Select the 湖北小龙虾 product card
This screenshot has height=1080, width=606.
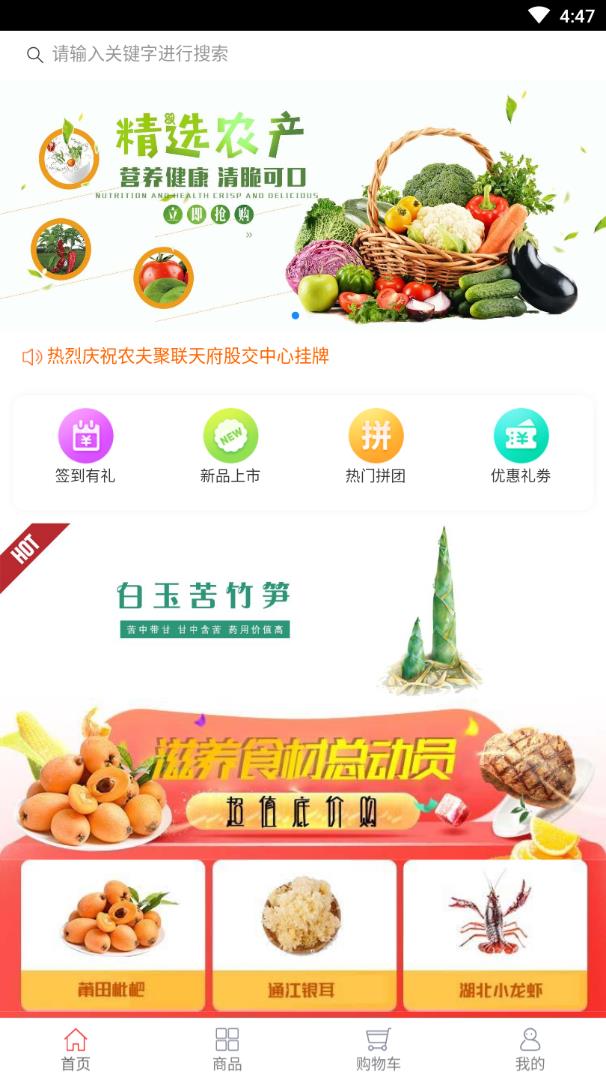click(x=494, y=934)
